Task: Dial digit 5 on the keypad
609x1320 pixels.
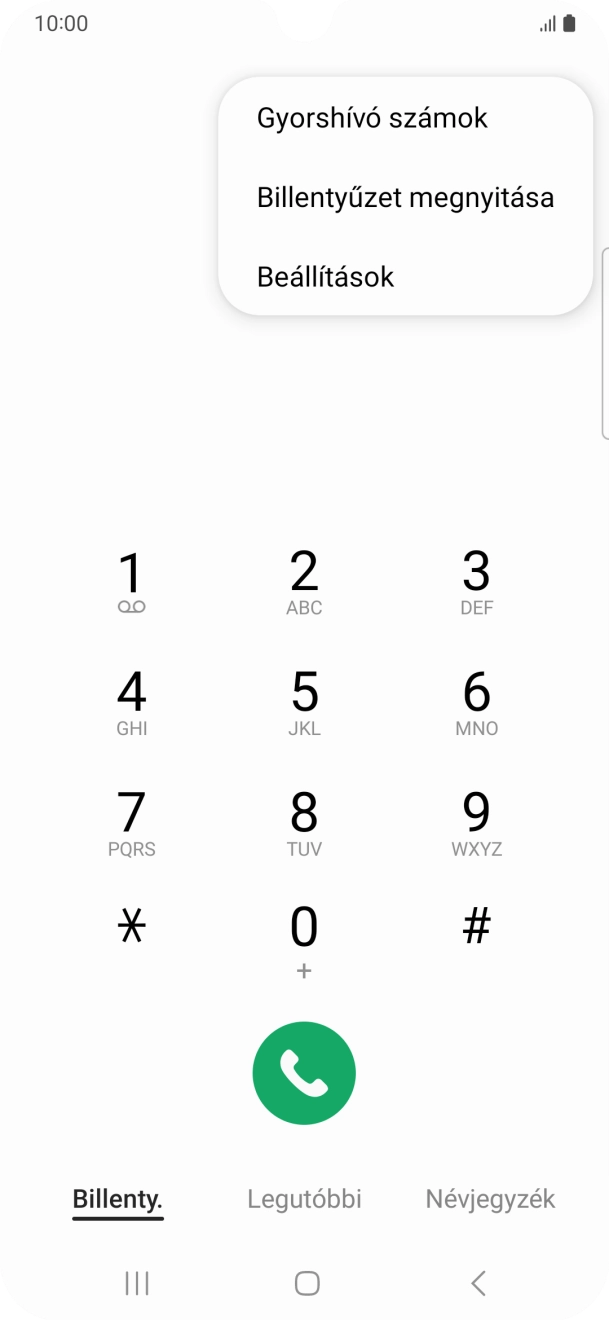Action: point(304,702)
